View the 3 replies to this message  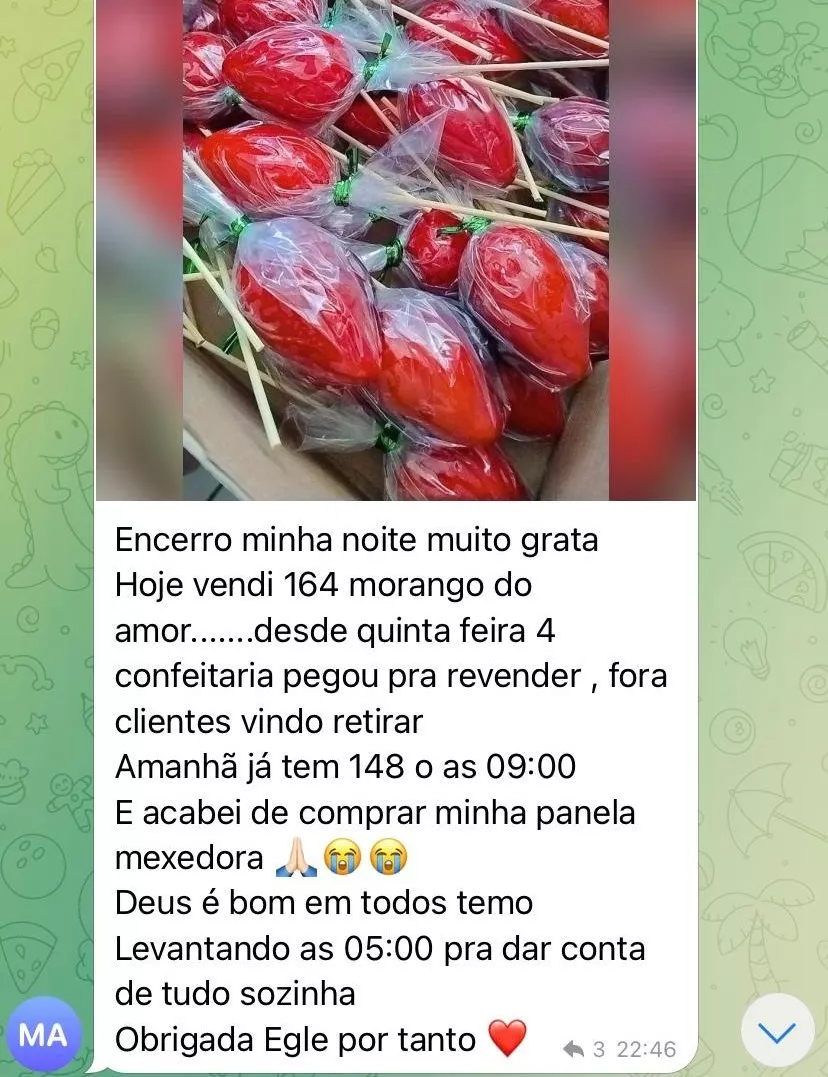[x=585, y=1049]
